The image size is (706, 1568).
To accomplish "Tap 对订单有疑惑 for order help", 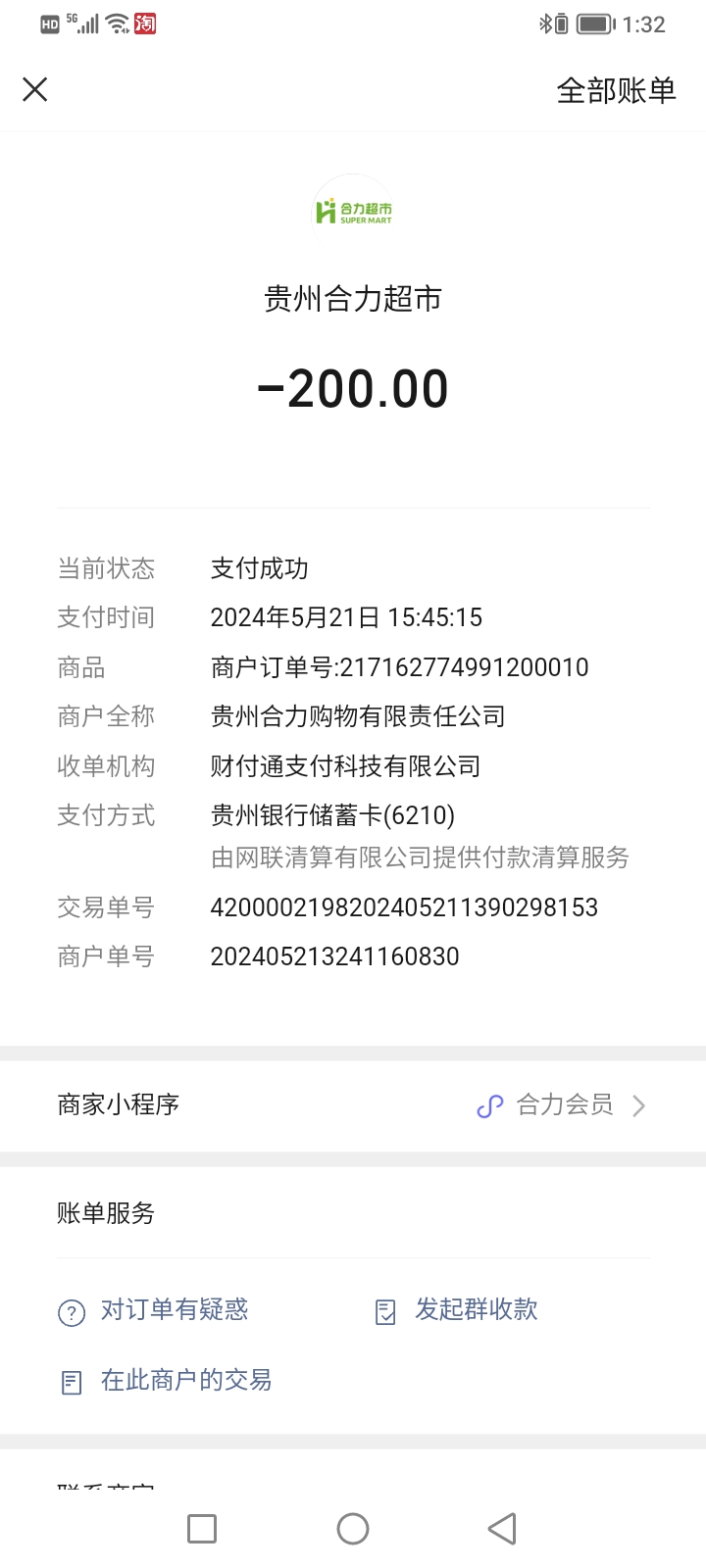I will tap(155, 1310).
